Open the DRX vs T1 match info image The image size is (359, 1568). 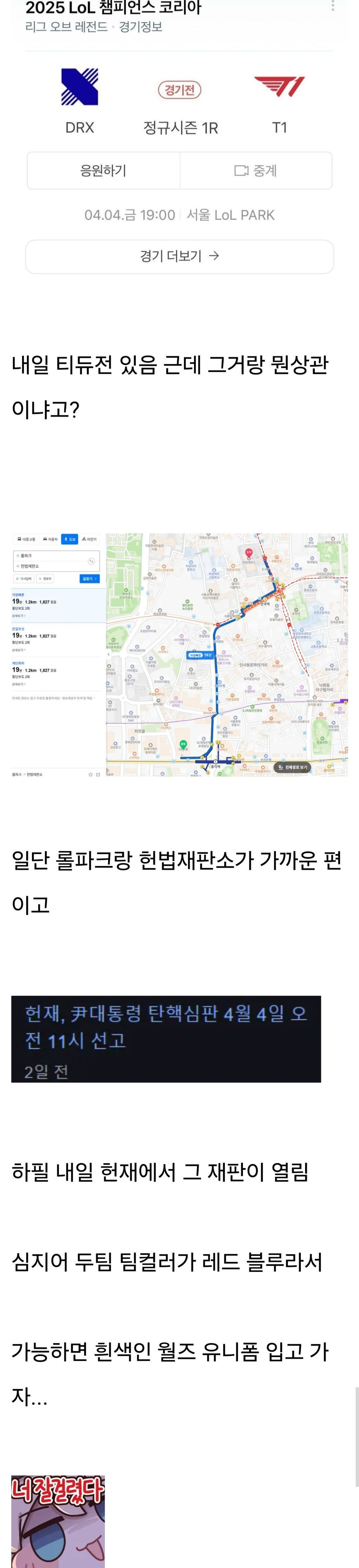180,140
